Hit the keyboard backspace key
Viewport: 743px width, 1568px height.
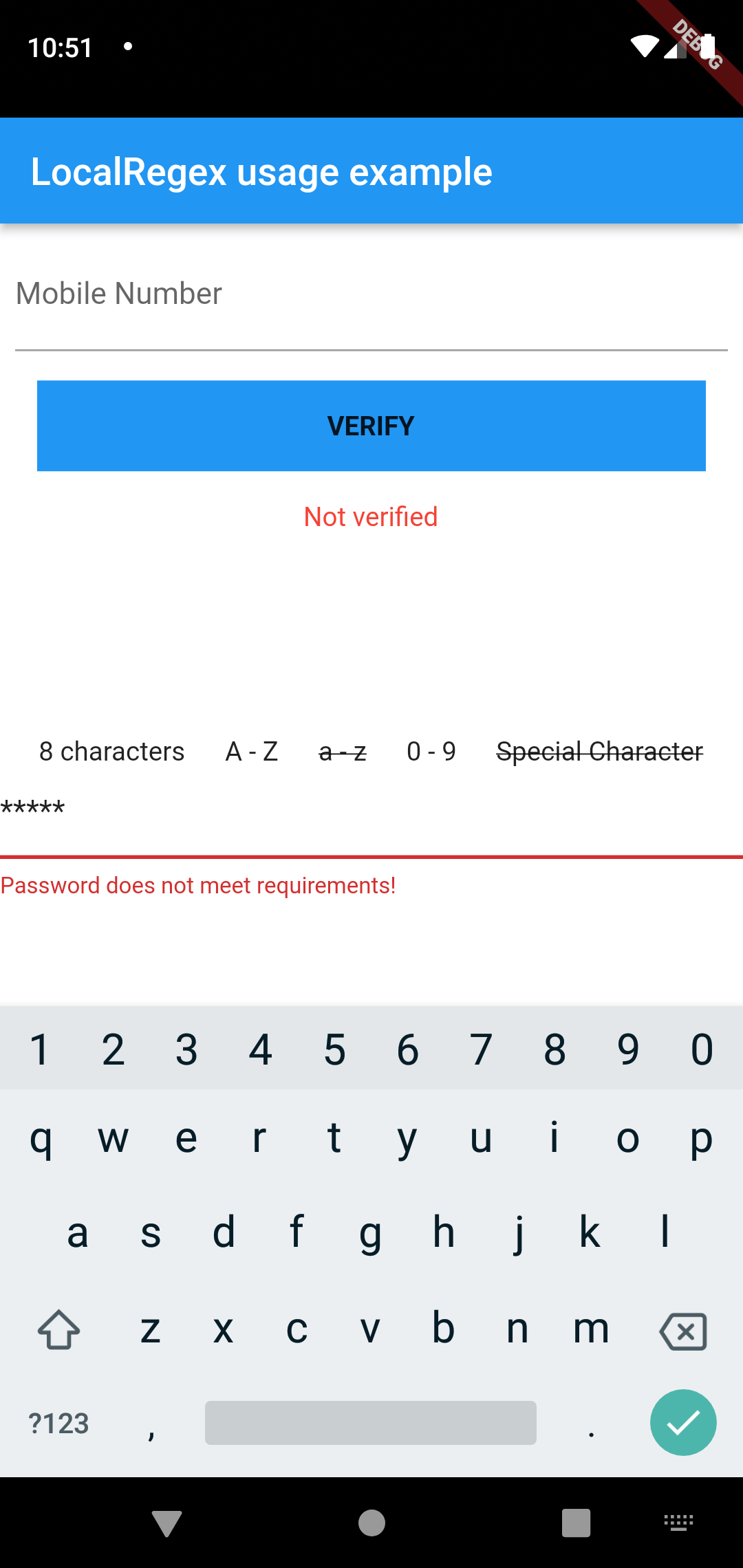point(683,1331)
